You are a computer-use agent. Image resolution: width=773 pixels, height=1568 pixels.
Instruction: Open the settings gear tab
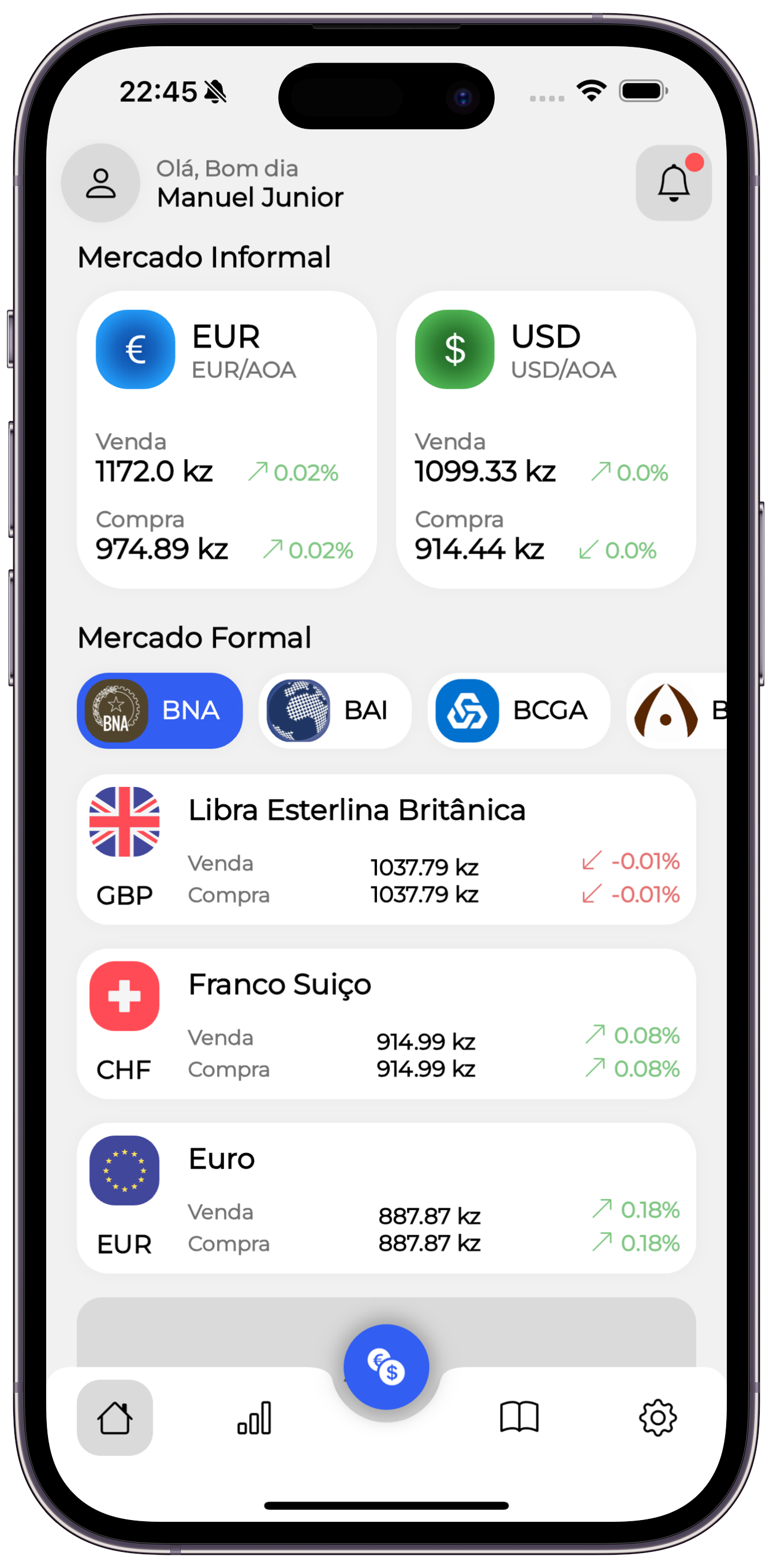click(658, 1418)
